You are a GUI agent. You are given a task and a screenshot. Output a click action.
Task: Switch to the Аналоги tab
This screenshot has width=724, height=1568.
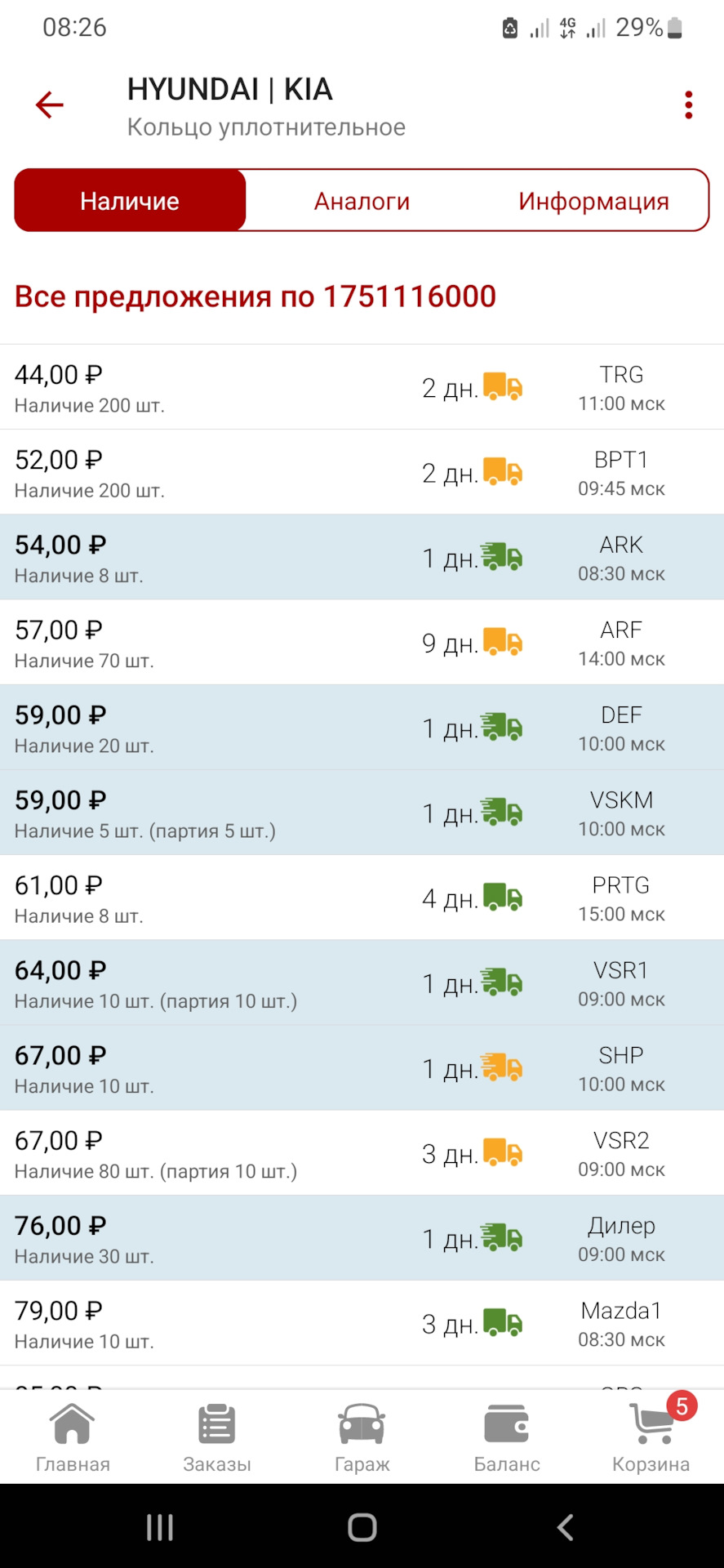362,201
